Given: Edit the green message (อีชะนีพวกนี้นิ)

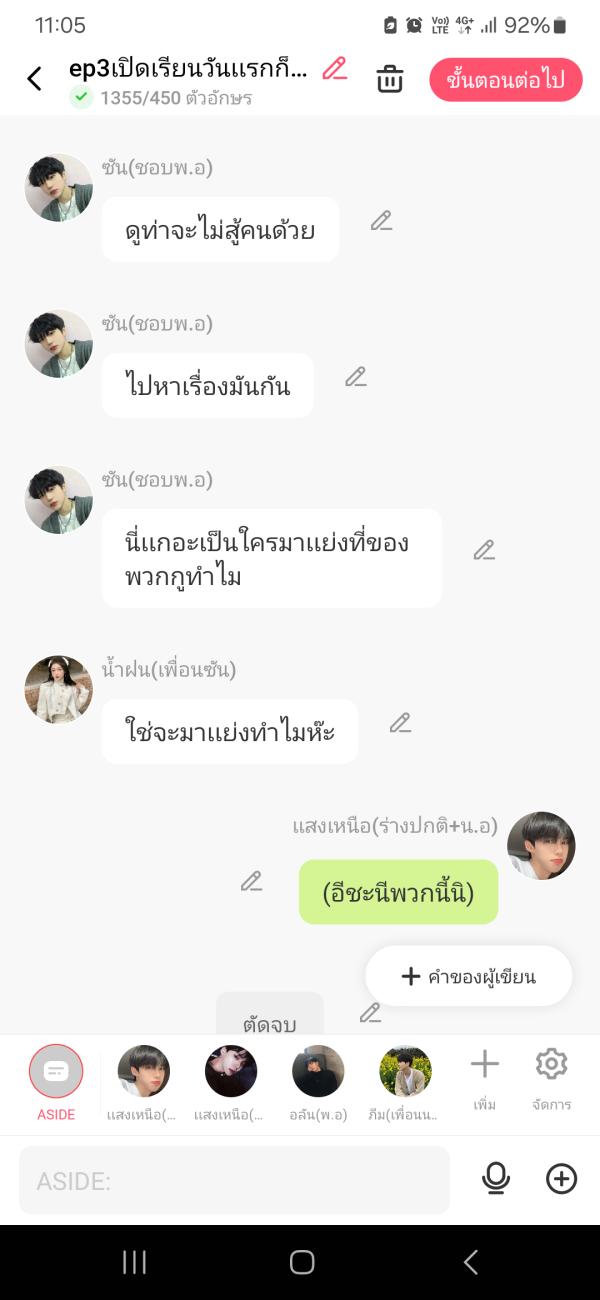Looking at the screenshot, I should point(251,881).
